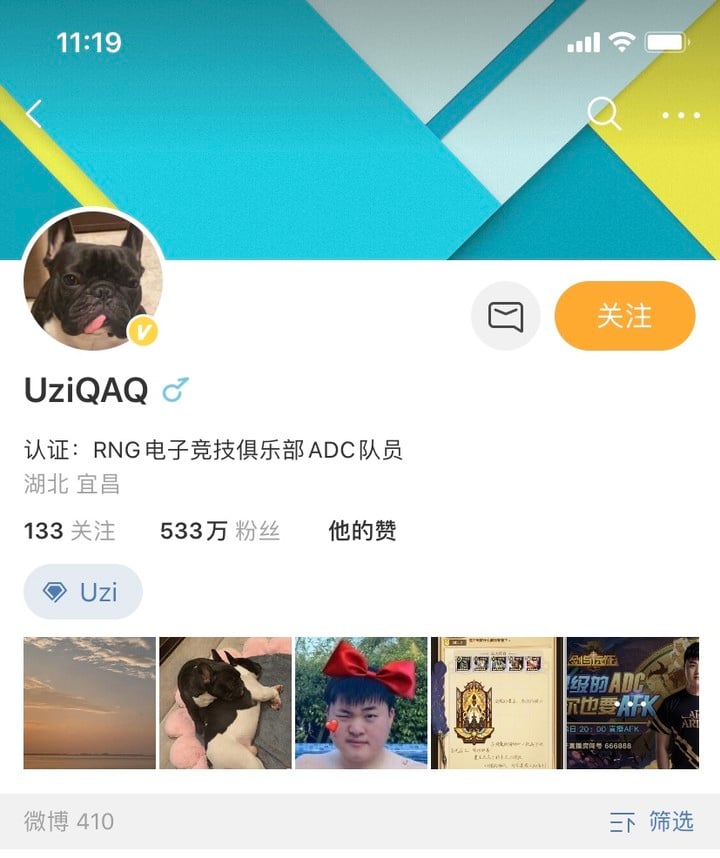Open the sleeping dogs photo thumbnail
This screenshot has width=720, height=858.
[x=225, y=703]
